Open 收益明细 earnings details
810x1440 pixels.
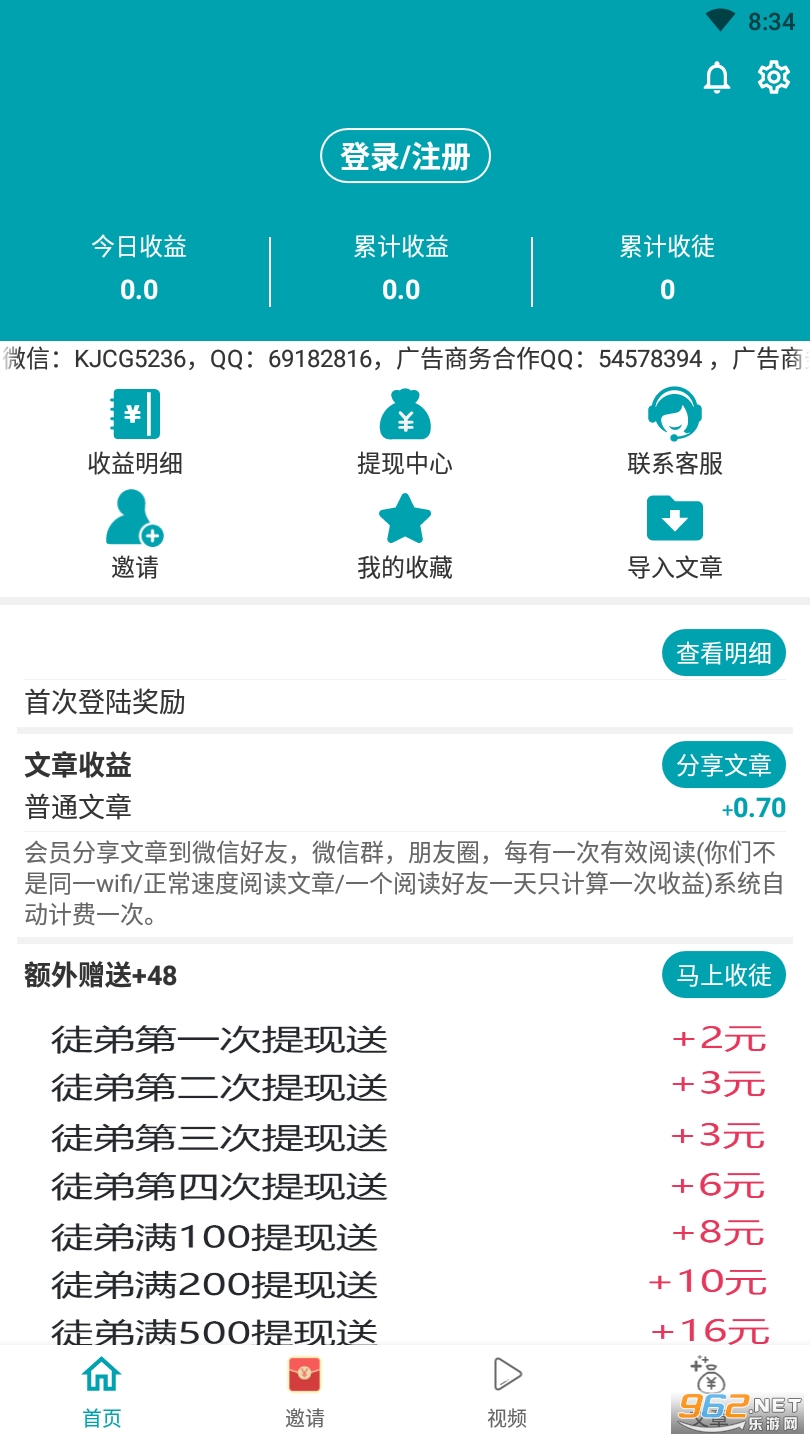[x=135, y=432]
